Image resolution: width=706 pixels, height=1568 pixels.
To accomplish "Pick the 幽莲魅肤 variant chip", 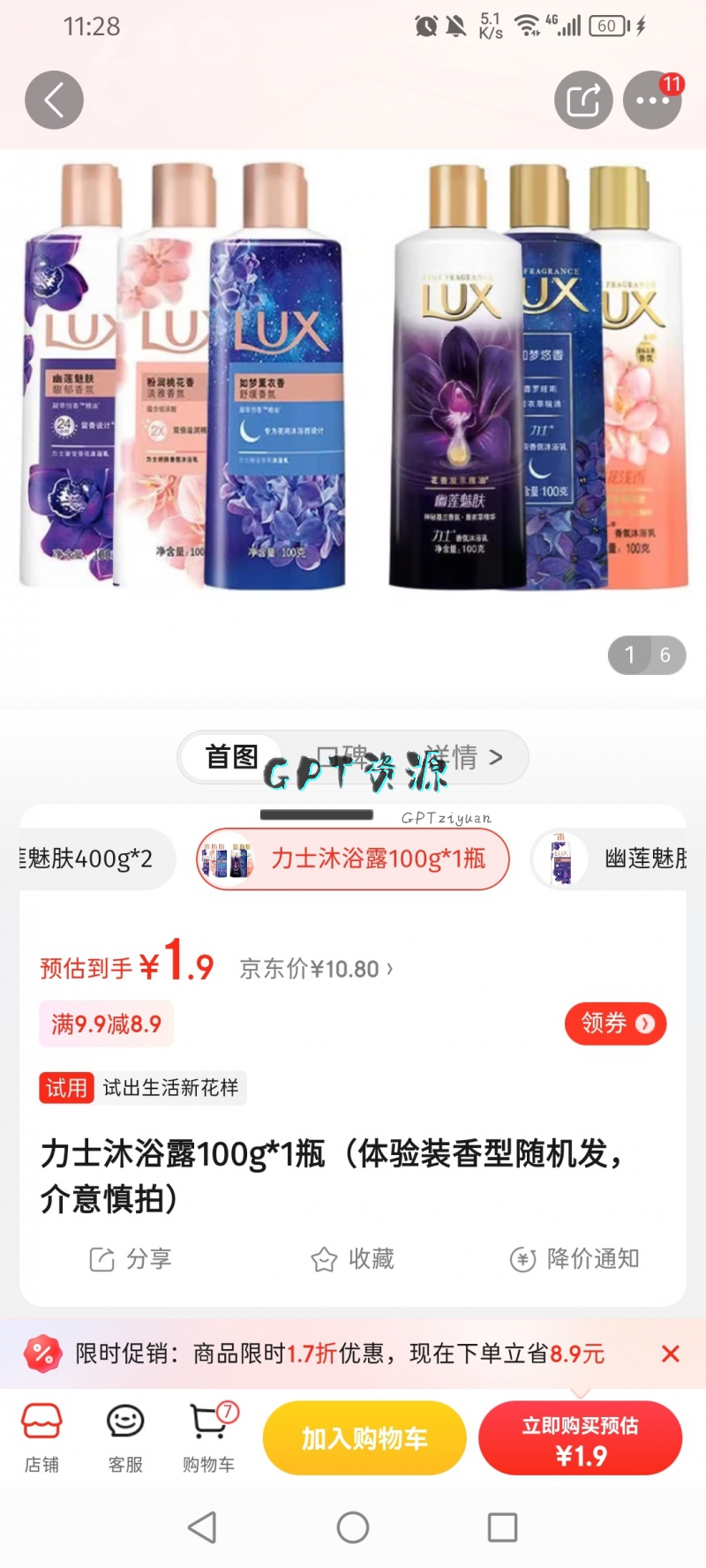I will pos(618,859).
